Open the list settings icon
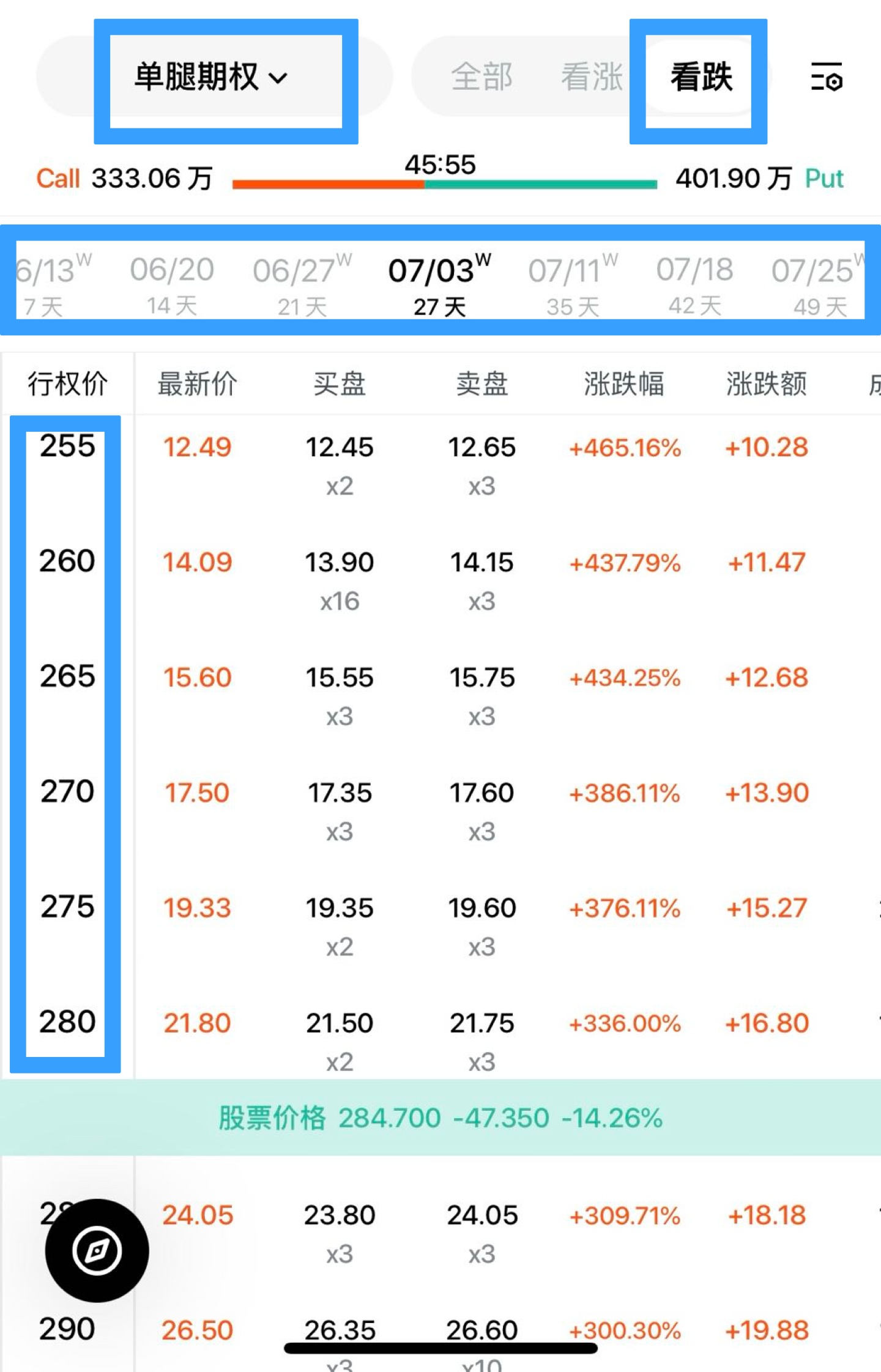Image resolution: width=881 pixels, height=1372 pixels. [827, 77]
